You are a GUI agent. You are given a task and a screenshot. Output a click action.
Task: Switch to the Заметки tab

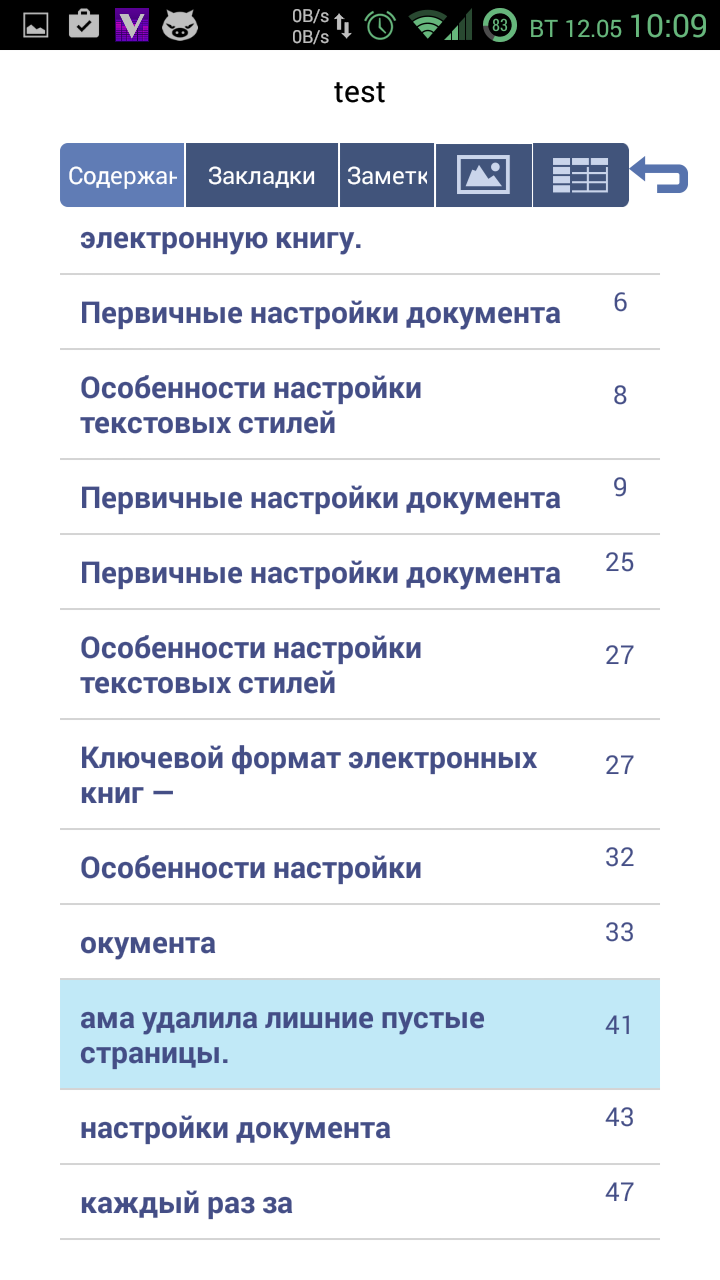click(x=387, y=175)
